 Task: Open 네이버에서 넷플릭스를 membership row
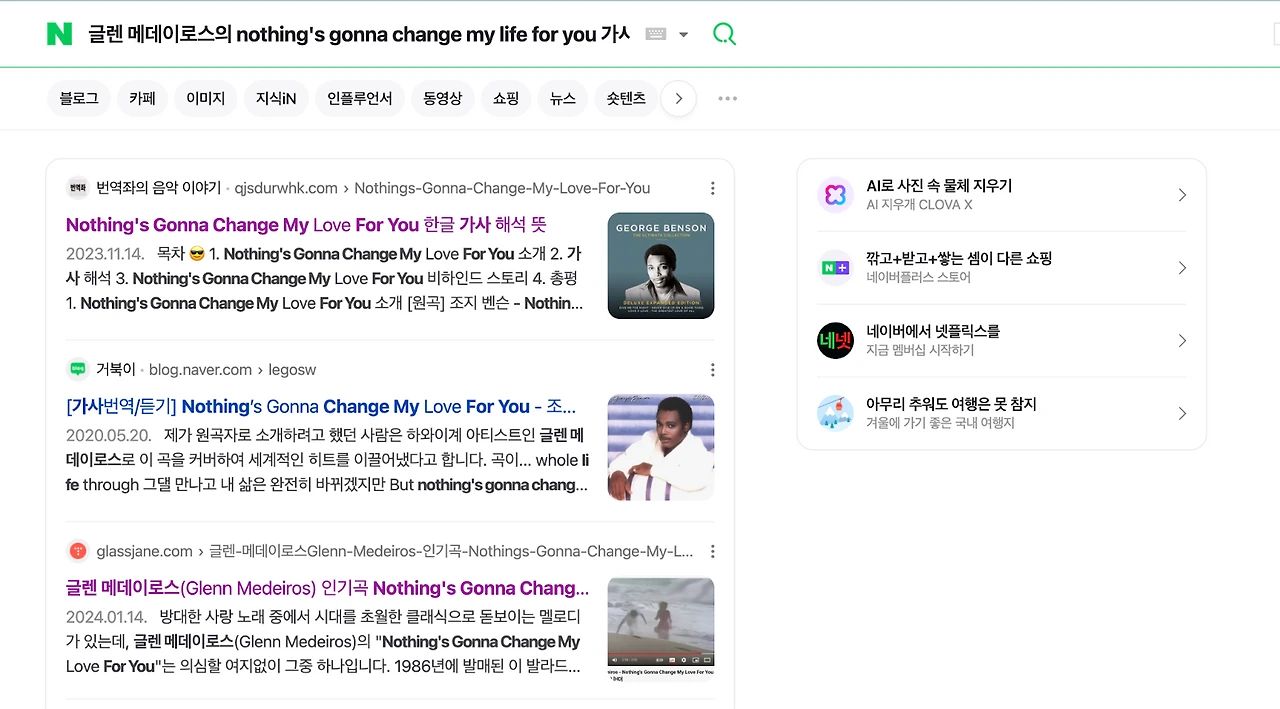(1002, 341)
